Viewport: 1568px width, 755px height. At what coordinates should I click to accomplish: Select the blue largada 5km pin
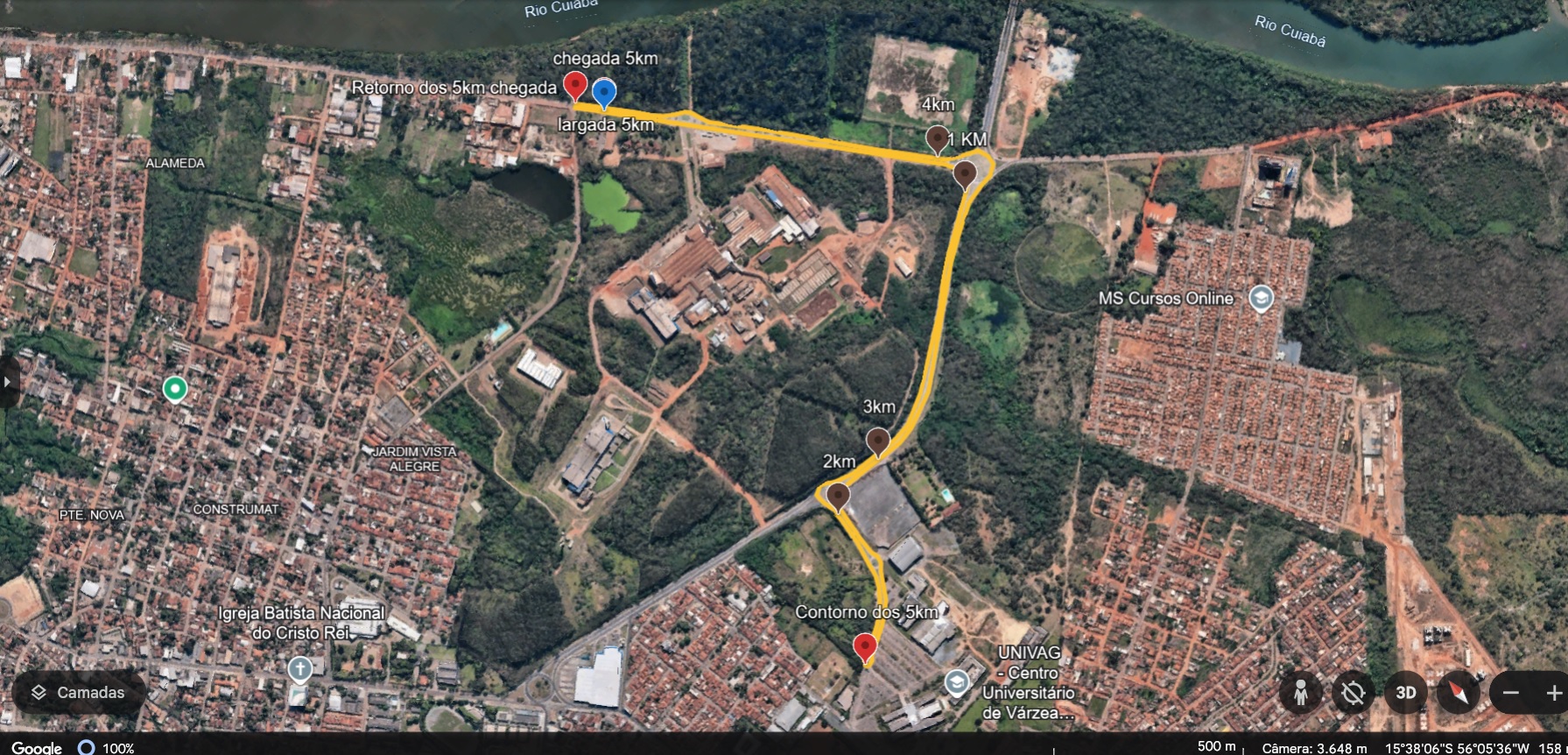pos(604,92)
